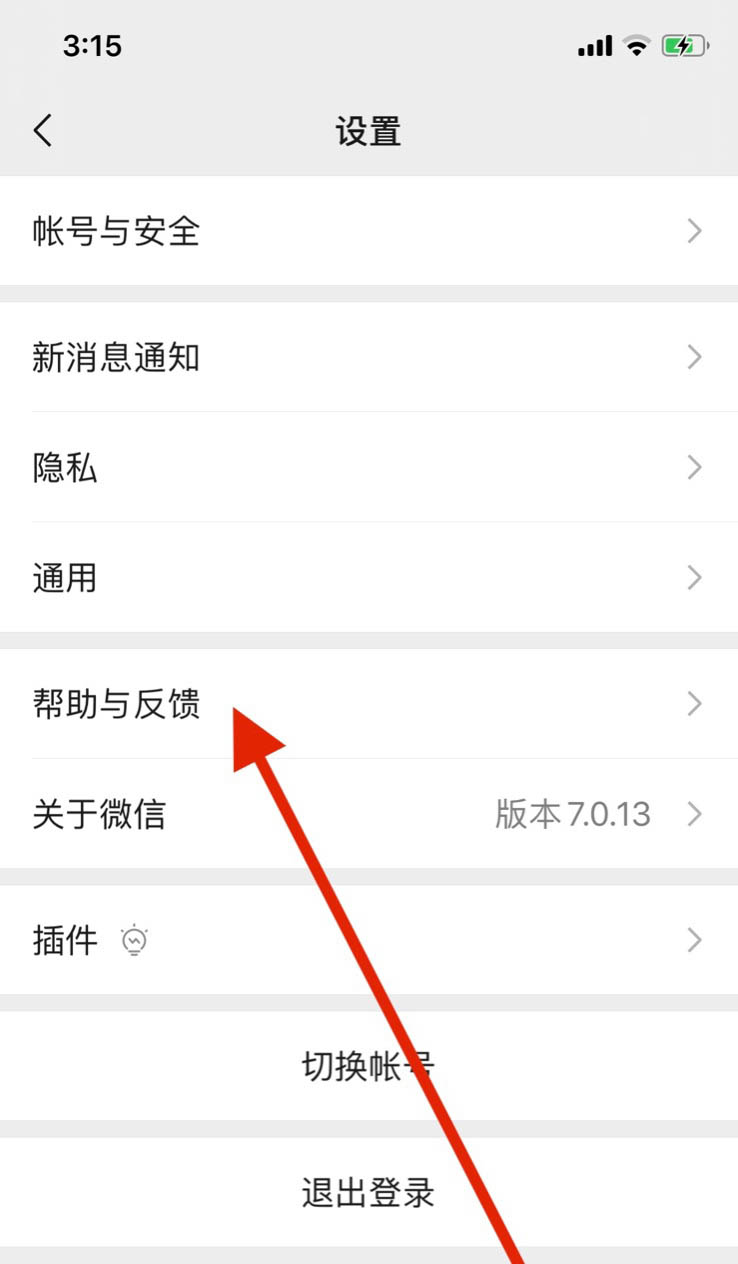Tap the 切换帐号 button
Viewport: 738px width, 1264px height.
pyautogui.click(x=368, y=1066)
